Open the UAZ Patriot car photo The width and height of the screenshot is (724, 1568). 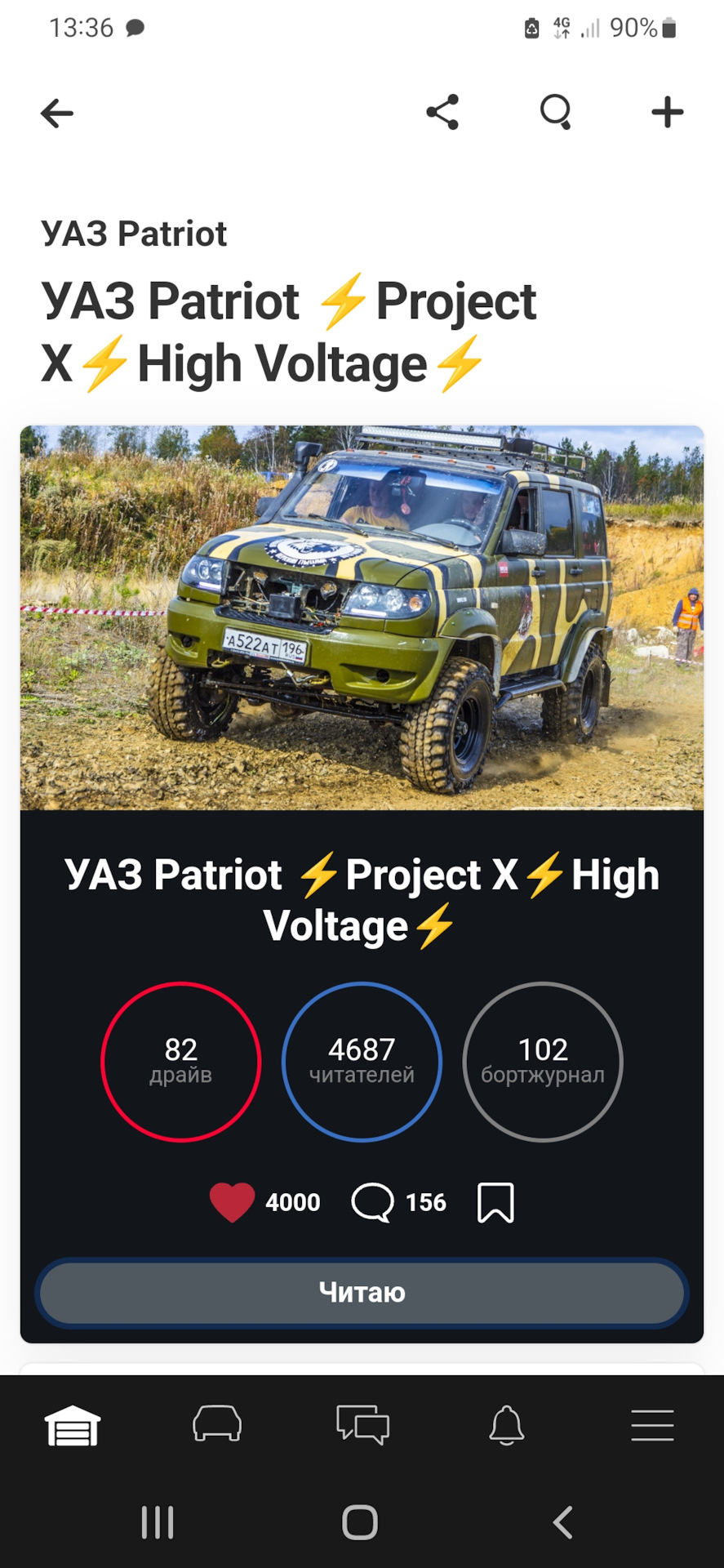[x=362, y=617]
